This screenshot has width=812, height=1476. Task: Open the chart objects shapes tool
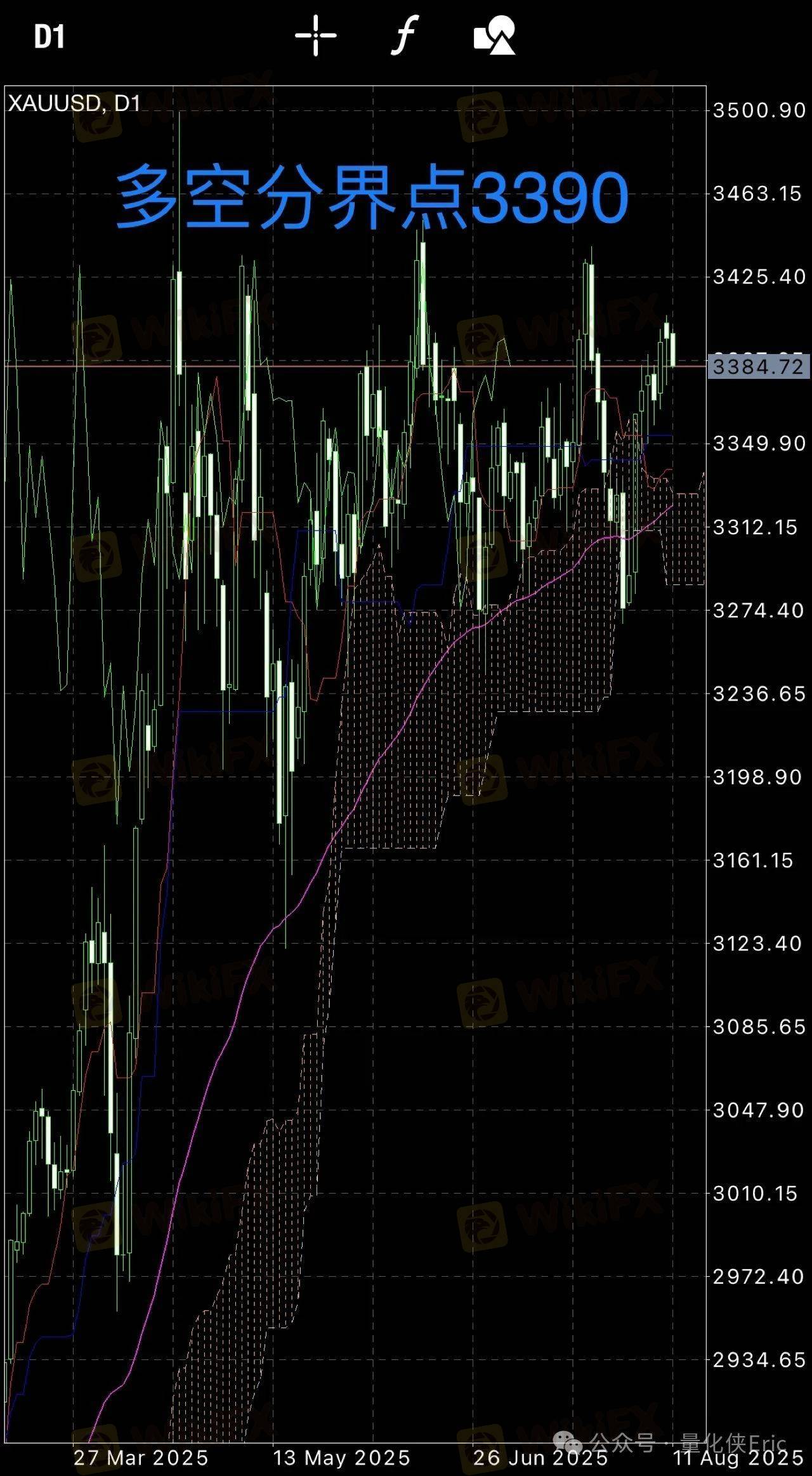pos(494,36)
